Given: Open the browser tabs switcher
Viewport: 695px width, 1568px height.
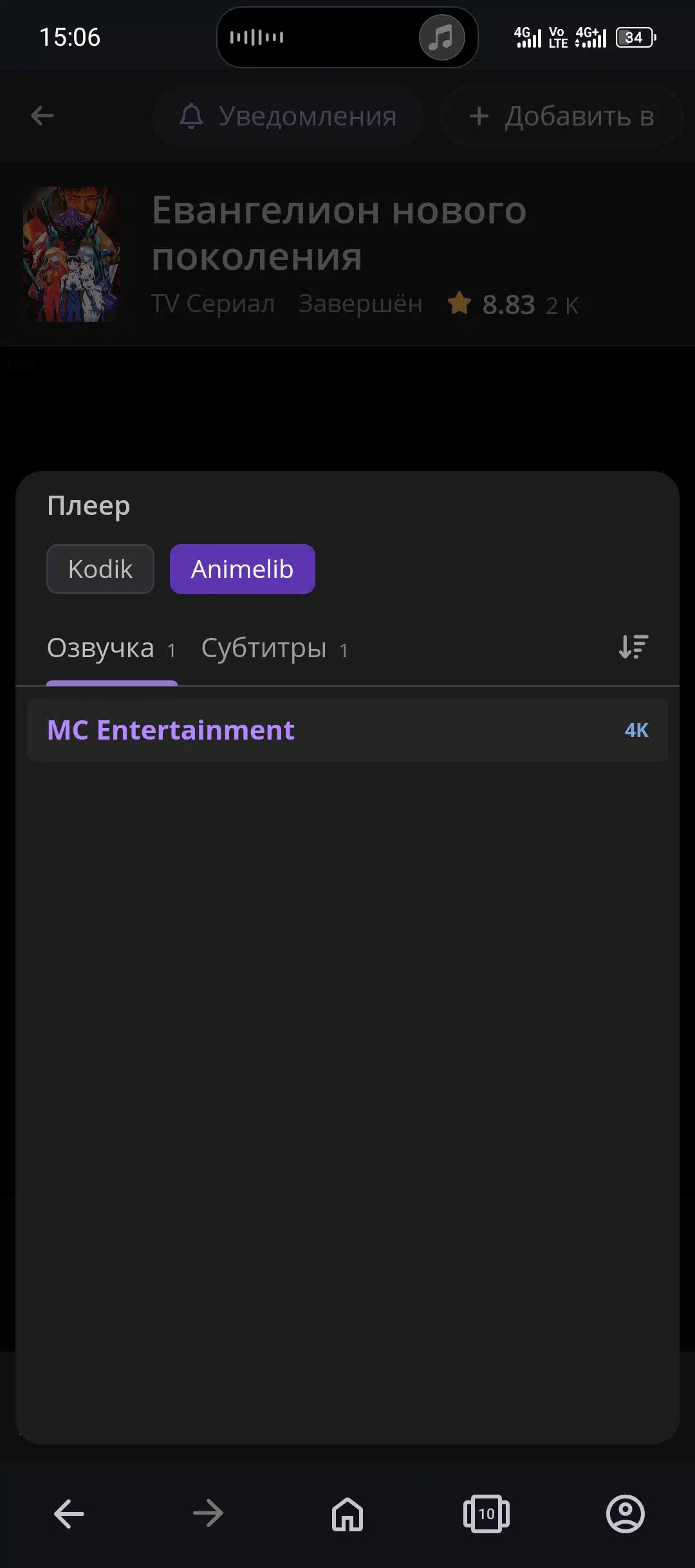Looking at the screenshot, I should (x=486, y=1513).
